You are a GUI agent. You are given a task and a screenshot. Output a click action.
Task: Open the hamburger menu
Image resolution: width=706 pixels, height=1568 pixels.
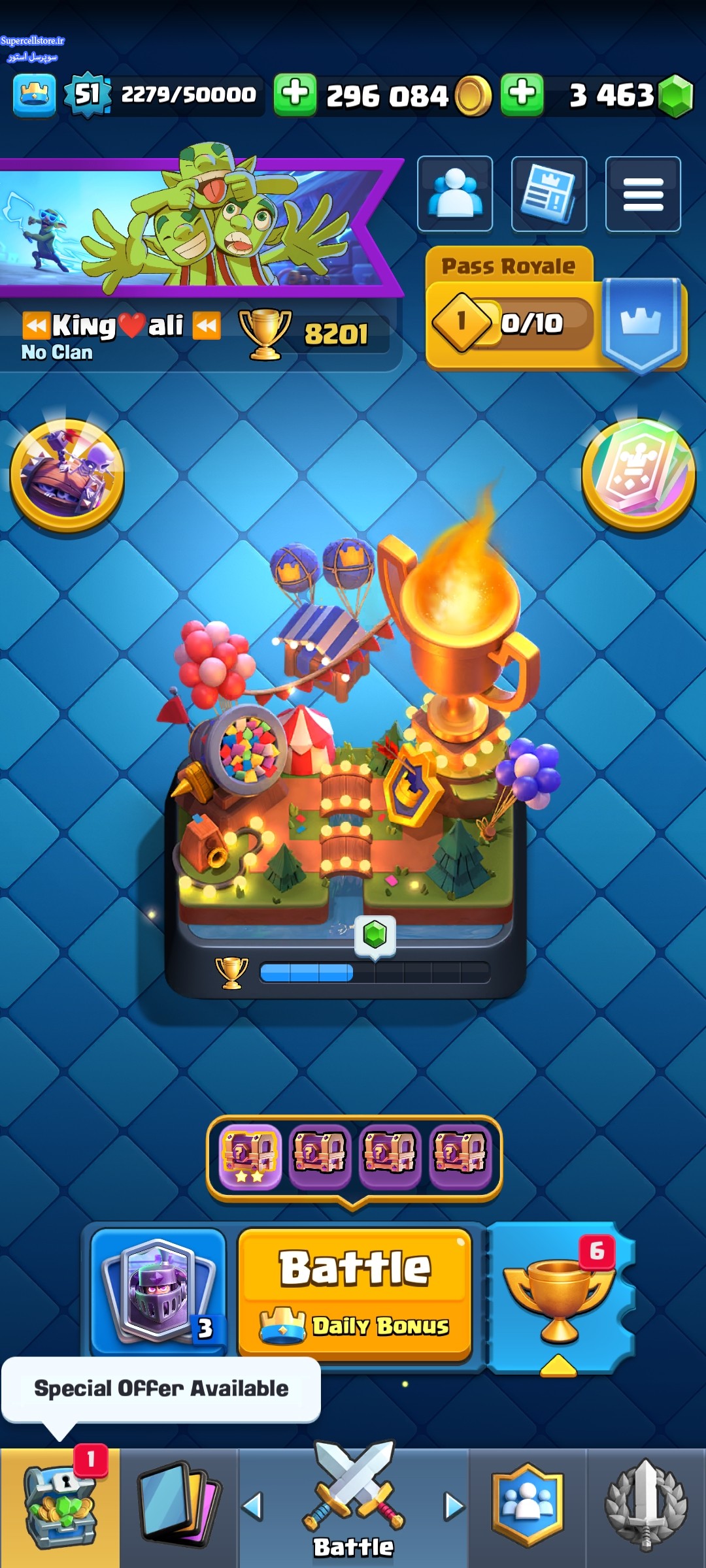[643, 193]
